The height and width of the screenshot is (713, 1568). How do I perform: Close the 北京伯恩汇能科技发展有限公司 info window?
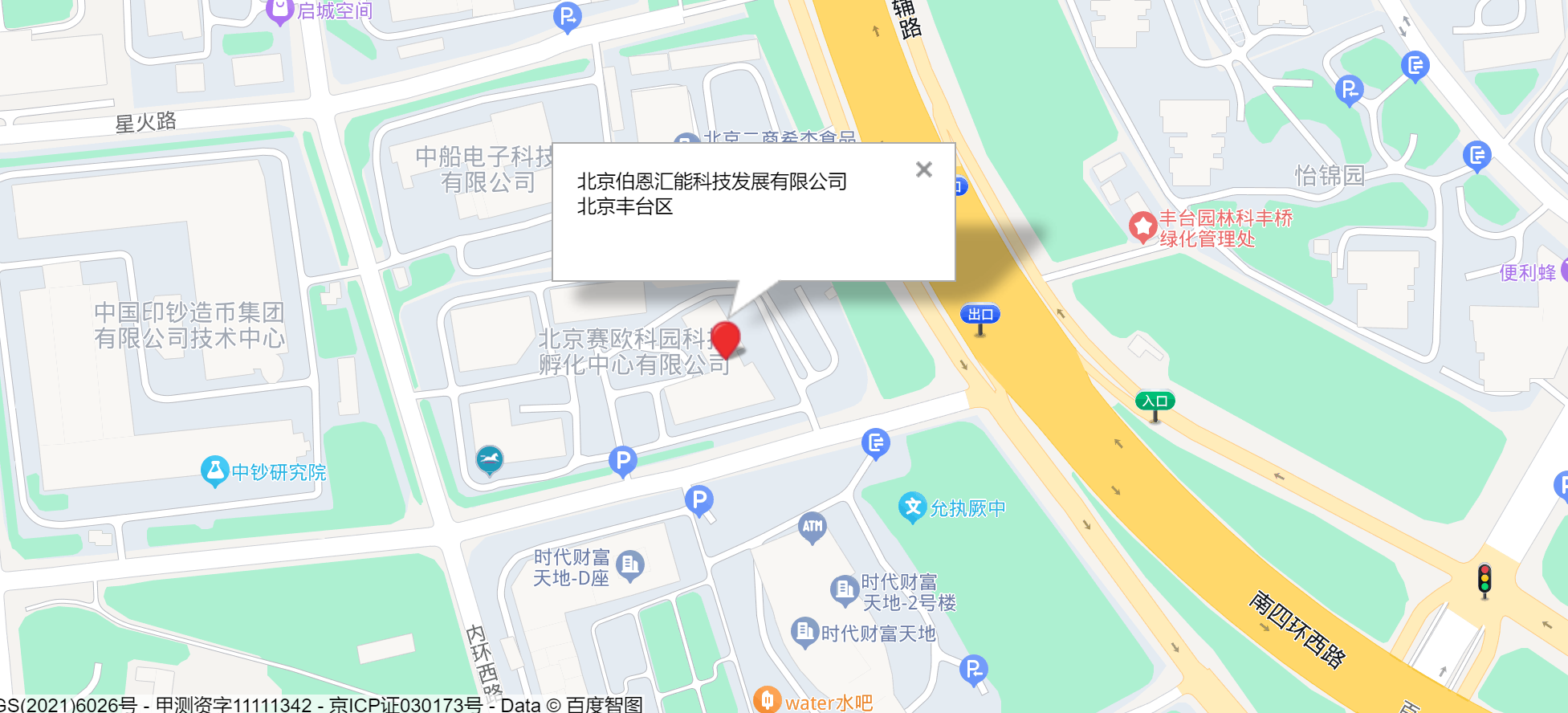tap(924, 169)
